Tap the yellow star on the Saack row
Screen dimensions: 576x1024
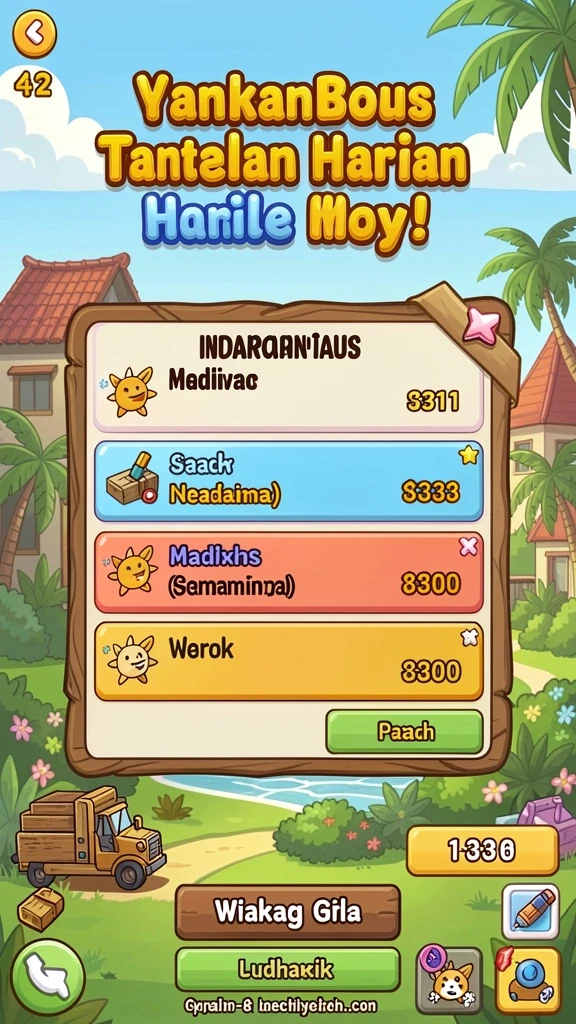point(468,455)
